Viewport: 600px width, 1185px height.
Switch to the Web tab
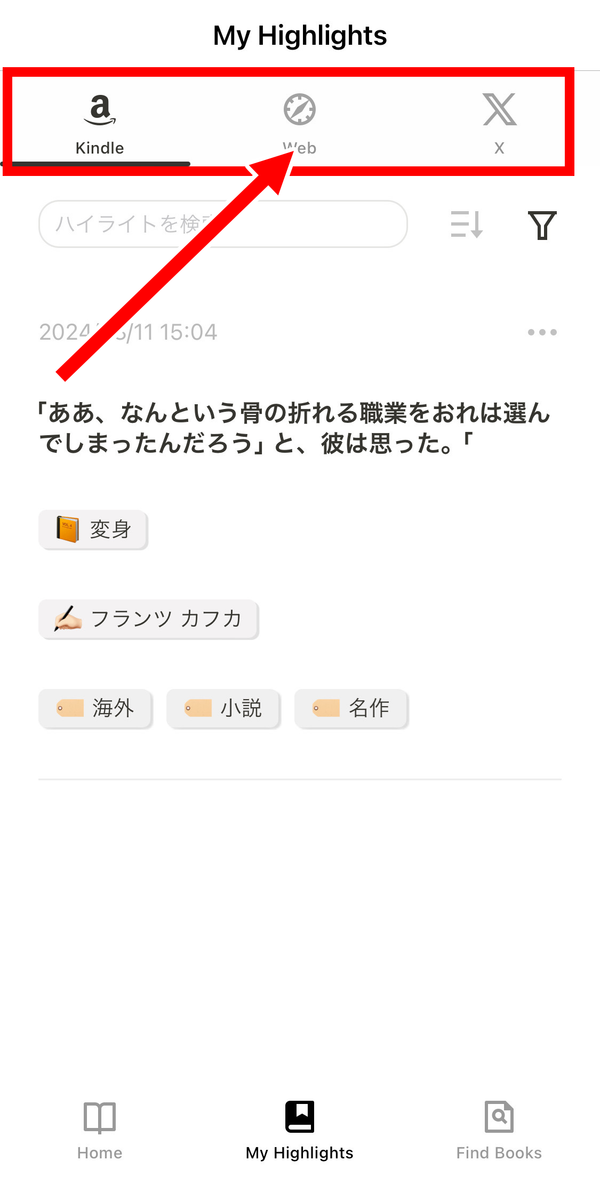pos(299,125)
